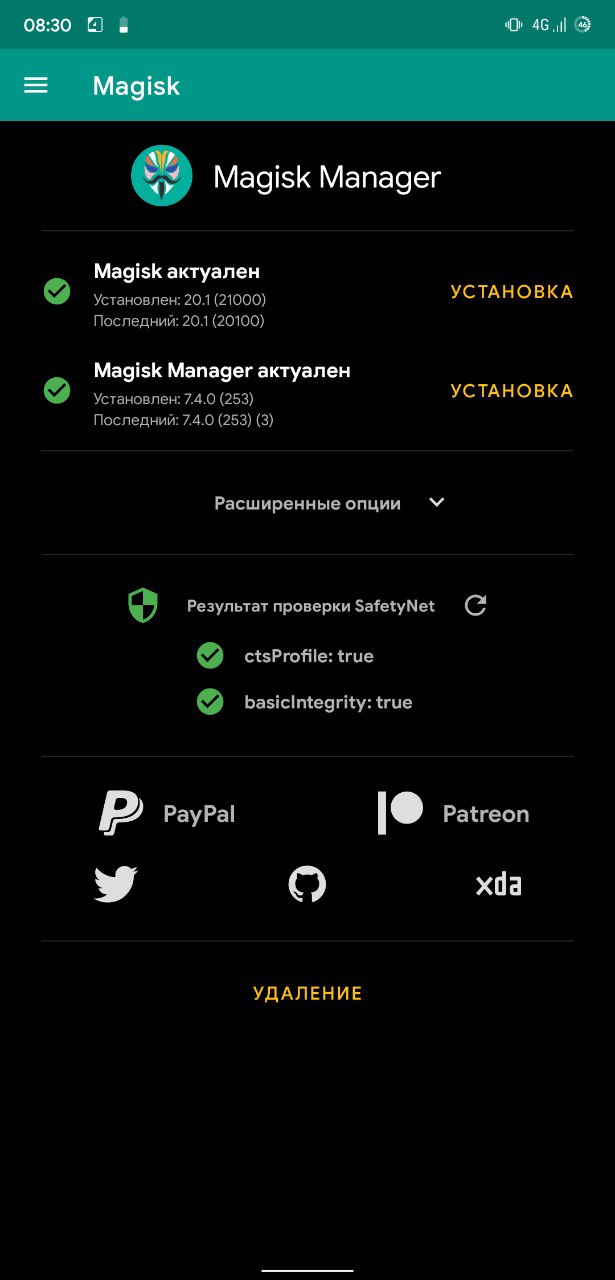Open the PayPal donation link
615x1280 pixels.
(x=167, y=813)
